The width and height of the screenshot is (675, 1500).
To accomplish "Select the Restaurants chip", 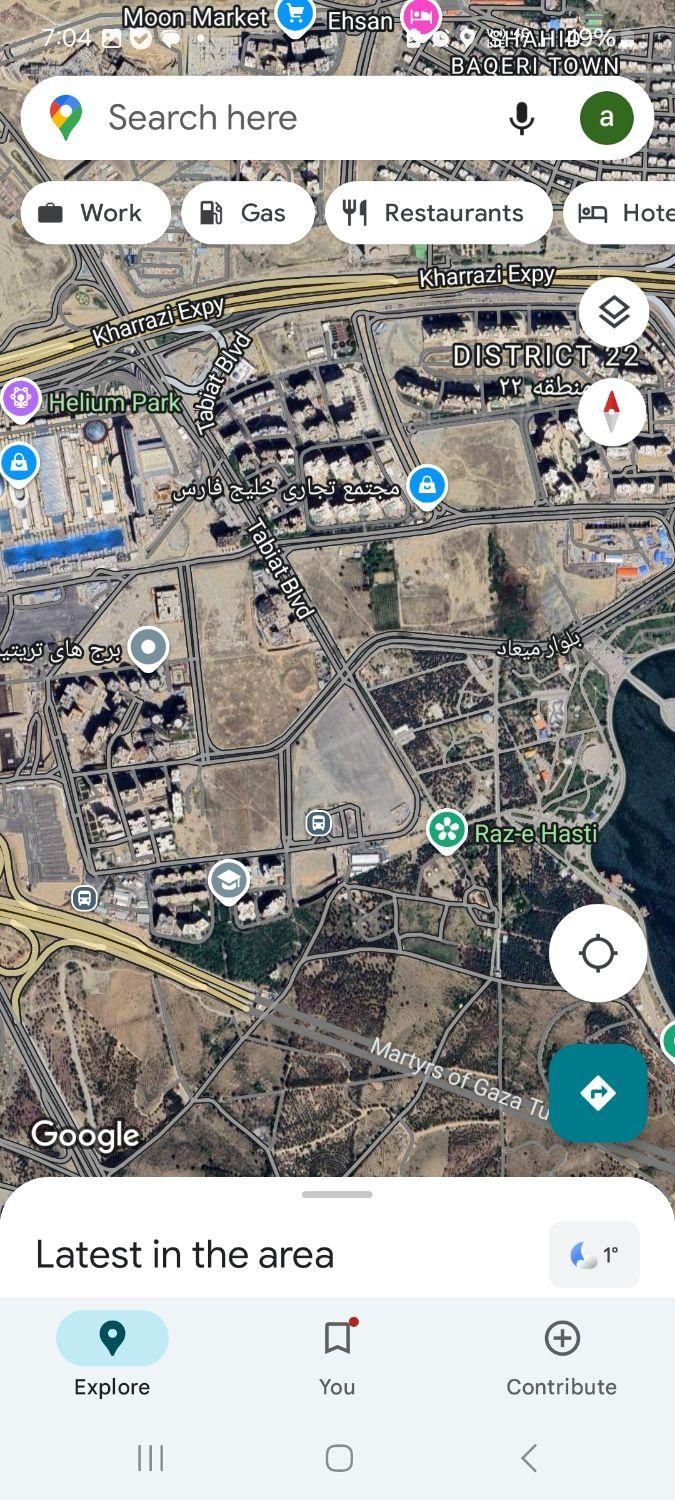I will coord(438,213).
